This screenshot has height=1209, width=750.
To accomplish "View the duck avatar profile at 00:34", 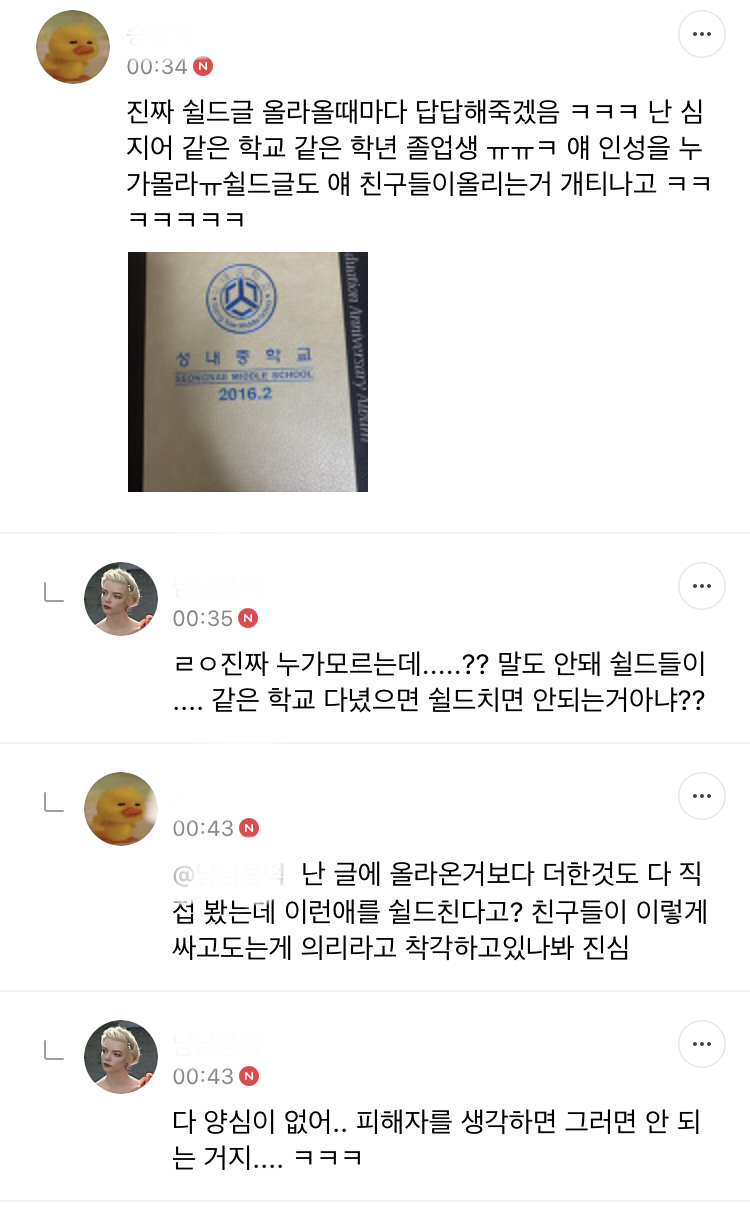I will tap(72, 47).
